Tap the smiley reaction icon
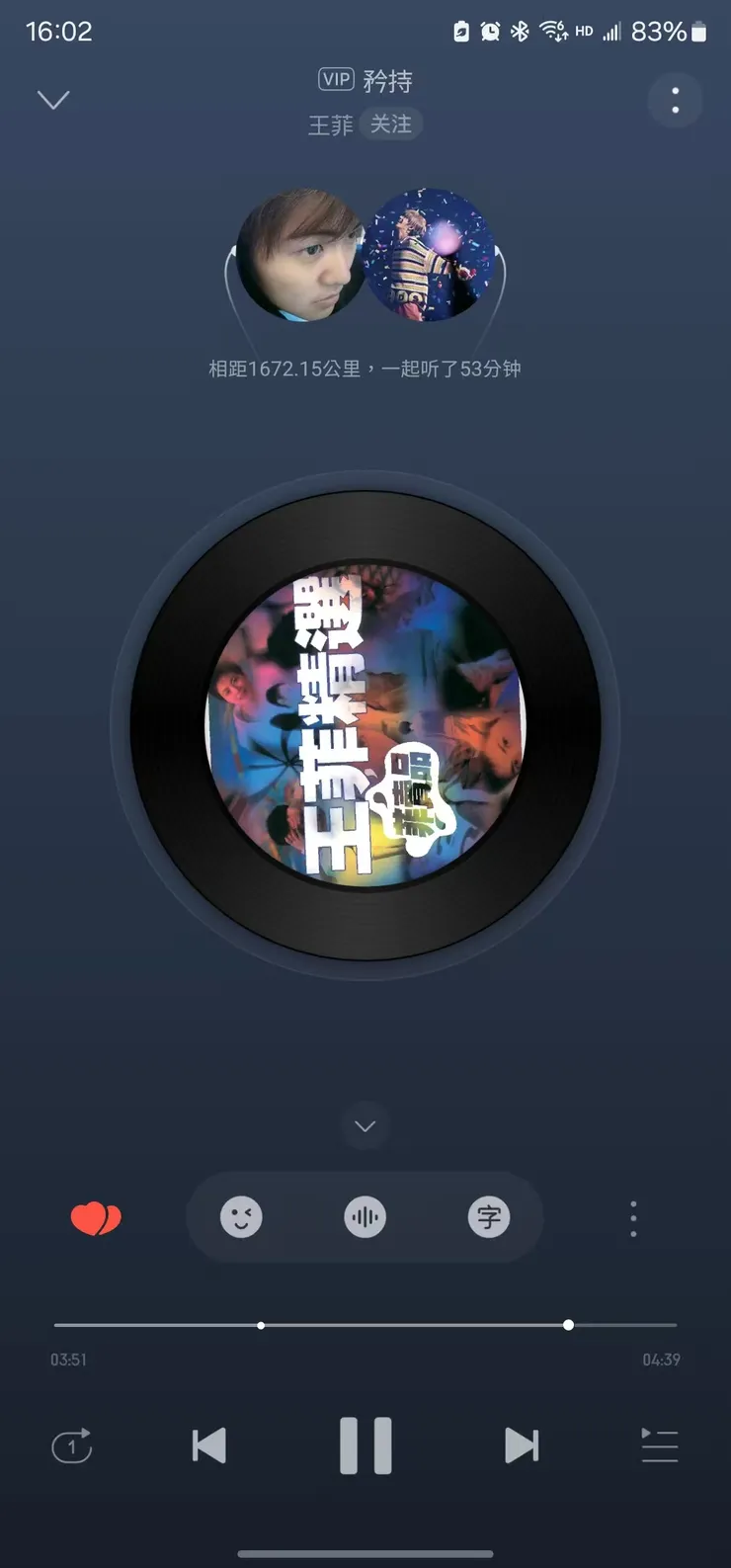Image resolution: width=731 pixels, height=1568 pixels. (242, 1217)
